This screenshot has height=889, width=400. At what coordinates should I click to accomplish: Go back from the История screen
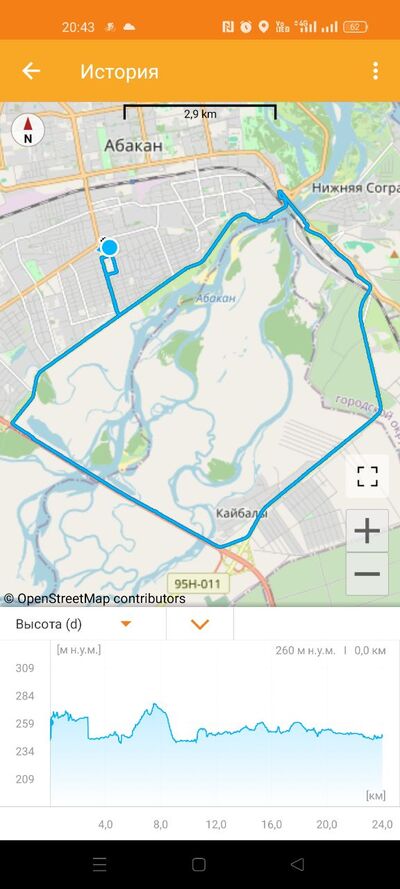pyautogui.click(x=31, y=71)
